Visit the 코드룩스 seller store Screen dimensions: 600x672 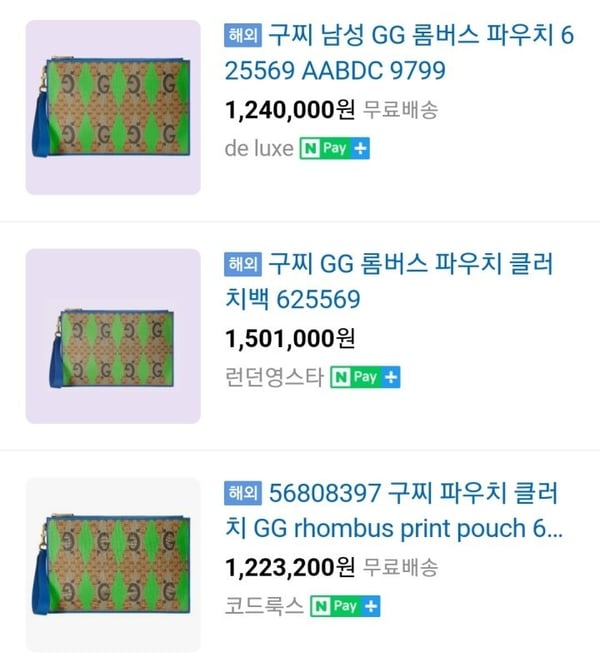(x=264, y=606)
